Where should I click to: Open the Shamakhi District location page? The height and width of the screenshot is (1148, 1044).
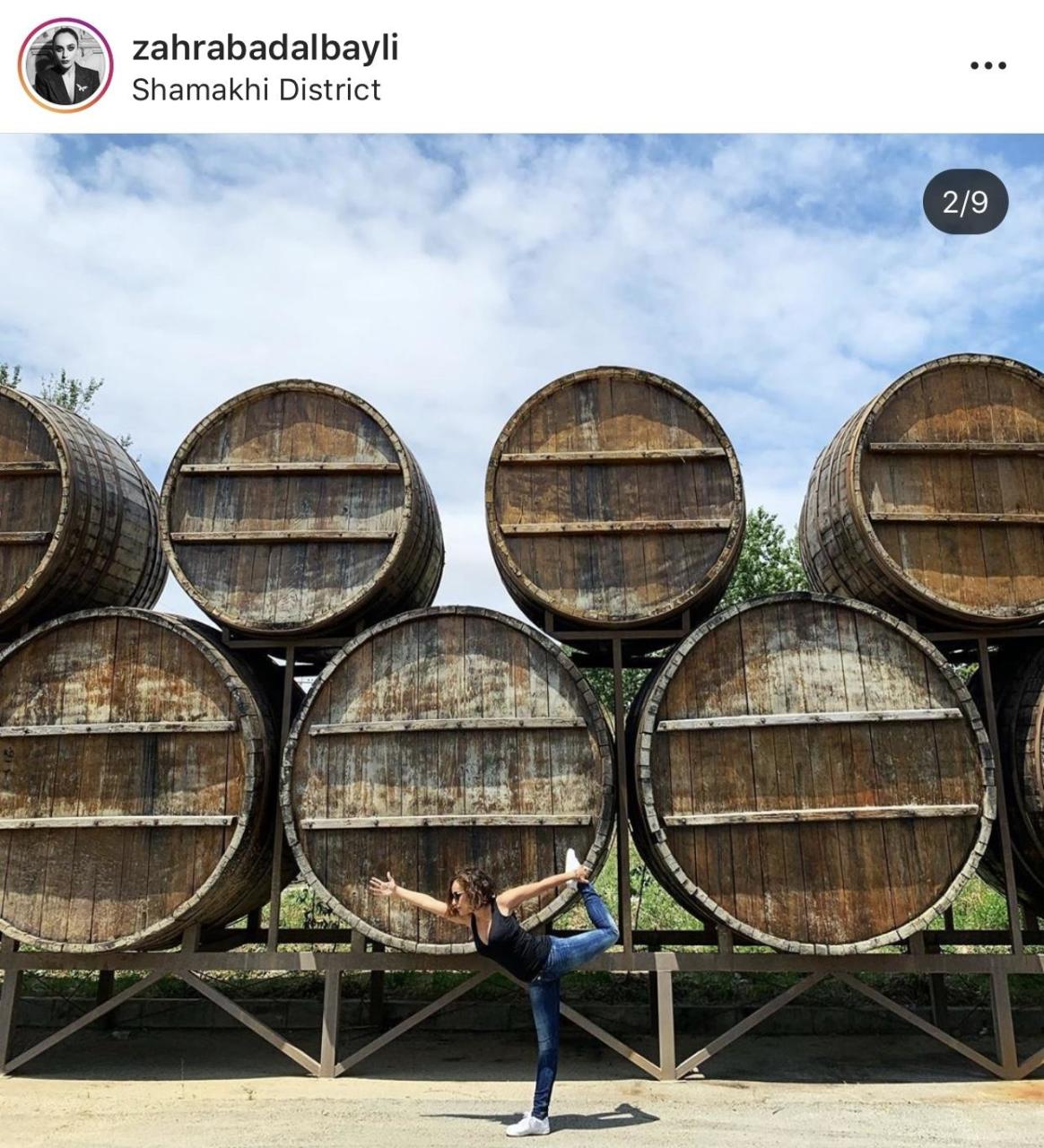pos(256,90)
